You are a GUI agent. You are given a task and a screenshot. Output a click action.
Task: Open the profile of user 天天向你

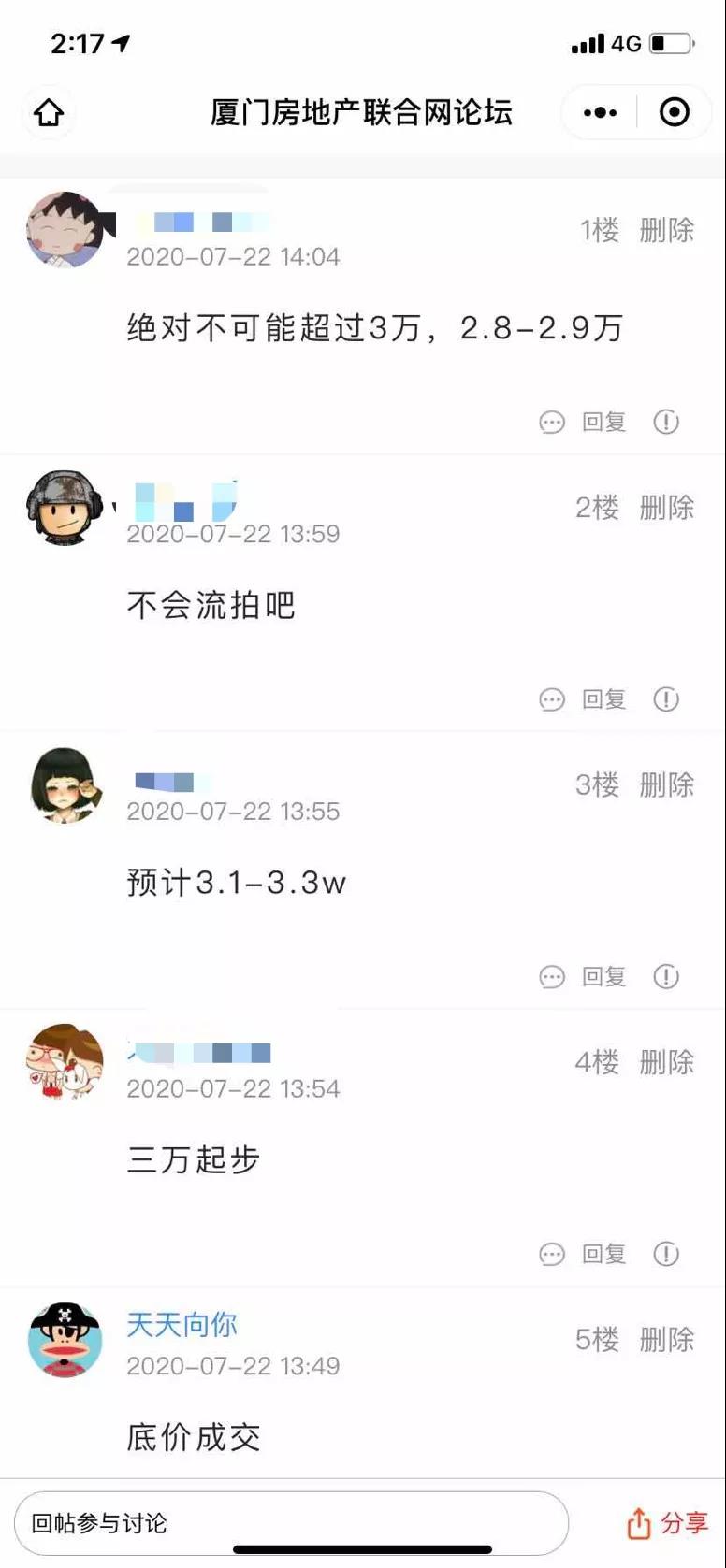pos(181,1324)
